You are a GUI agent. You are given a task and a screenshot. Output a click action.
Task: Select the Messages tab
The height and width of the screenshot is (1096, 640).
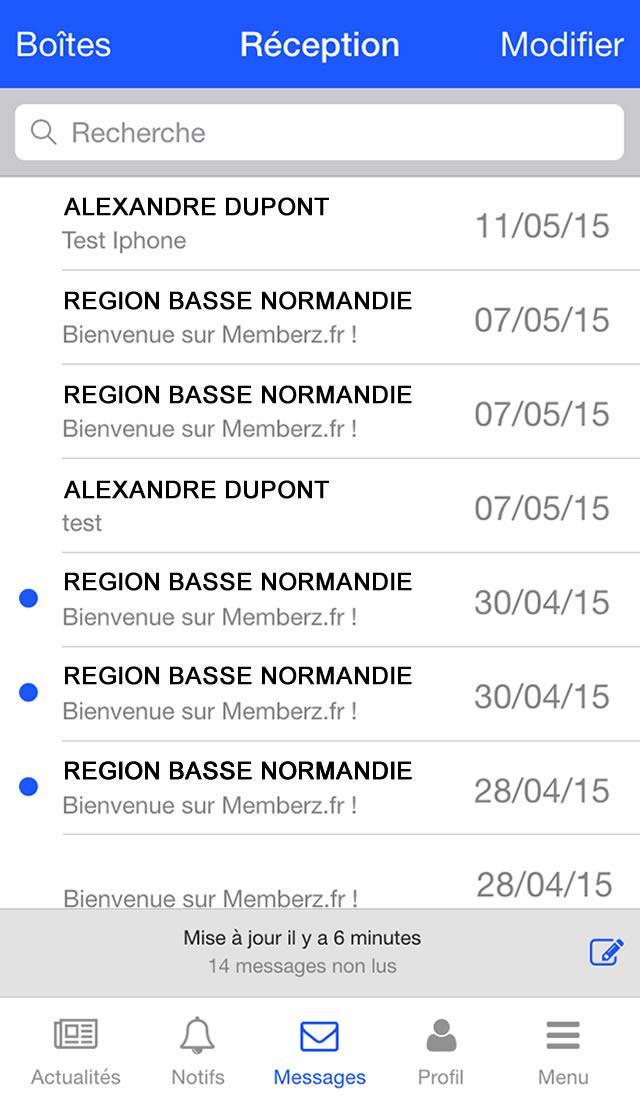pyautogui.click(x=320, y=1050)
